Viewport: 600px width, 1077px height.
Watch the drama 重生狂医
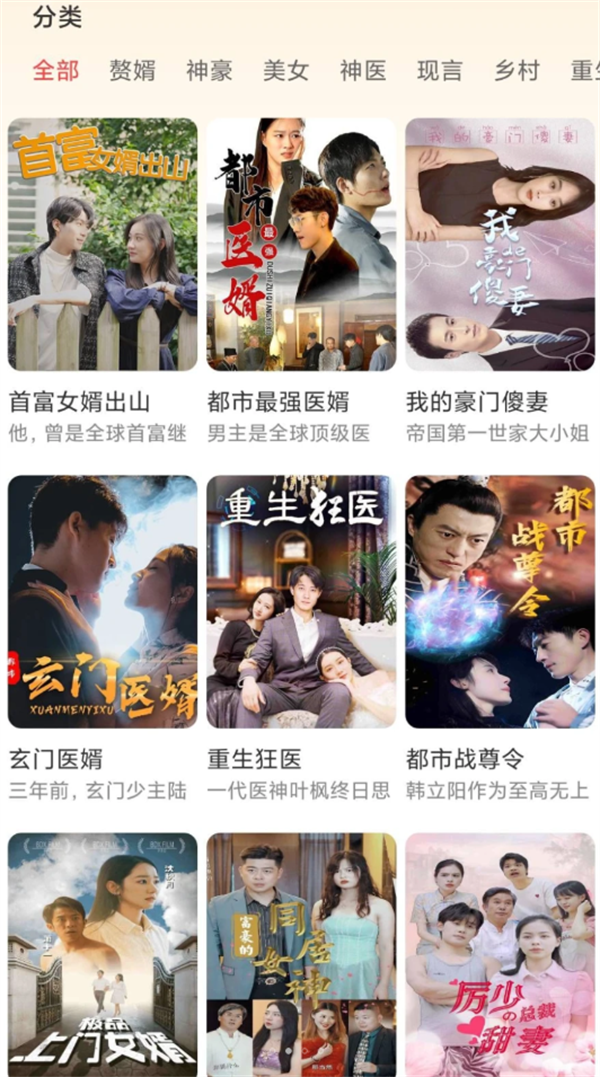coord(301,601)
